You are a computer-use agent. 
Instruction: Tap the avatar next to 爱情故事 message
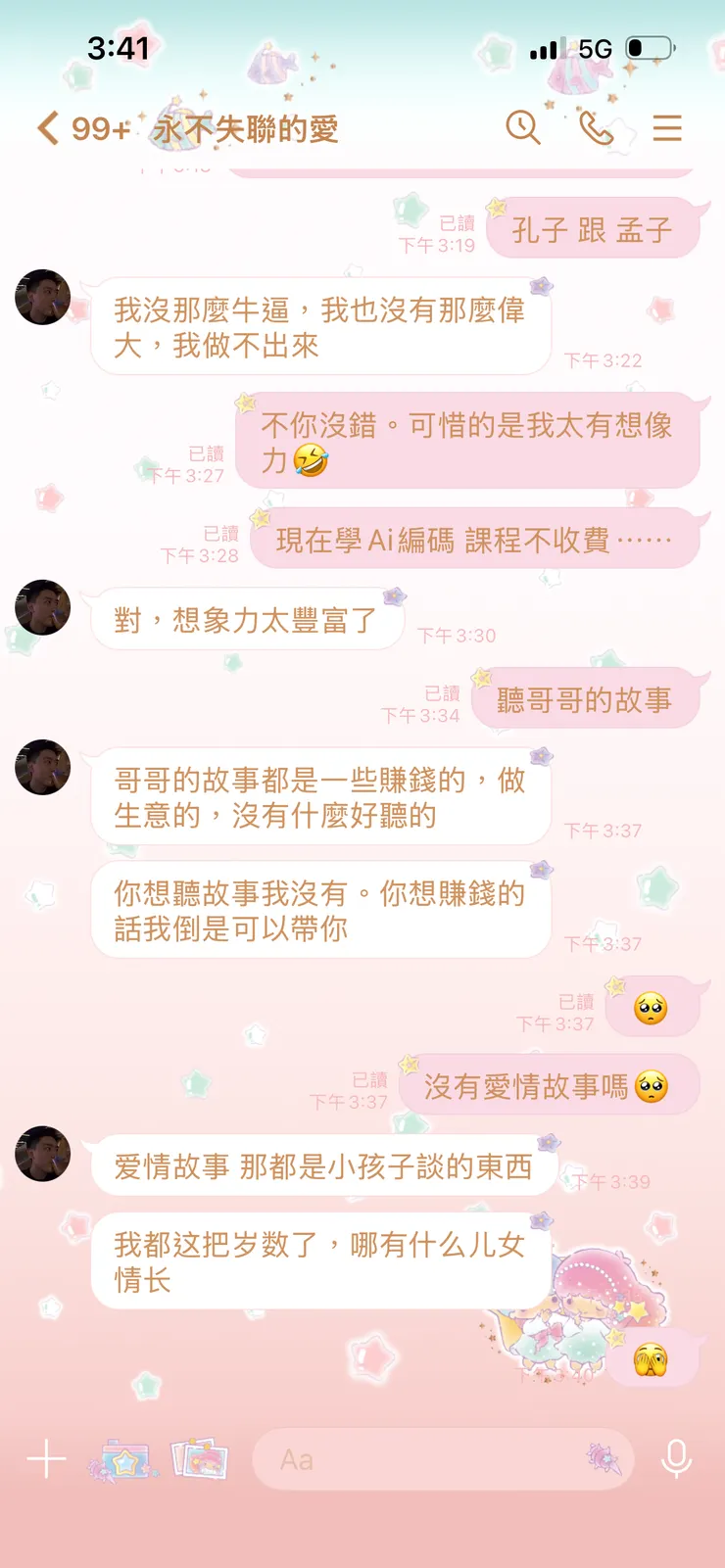(x=40, y=1156)
